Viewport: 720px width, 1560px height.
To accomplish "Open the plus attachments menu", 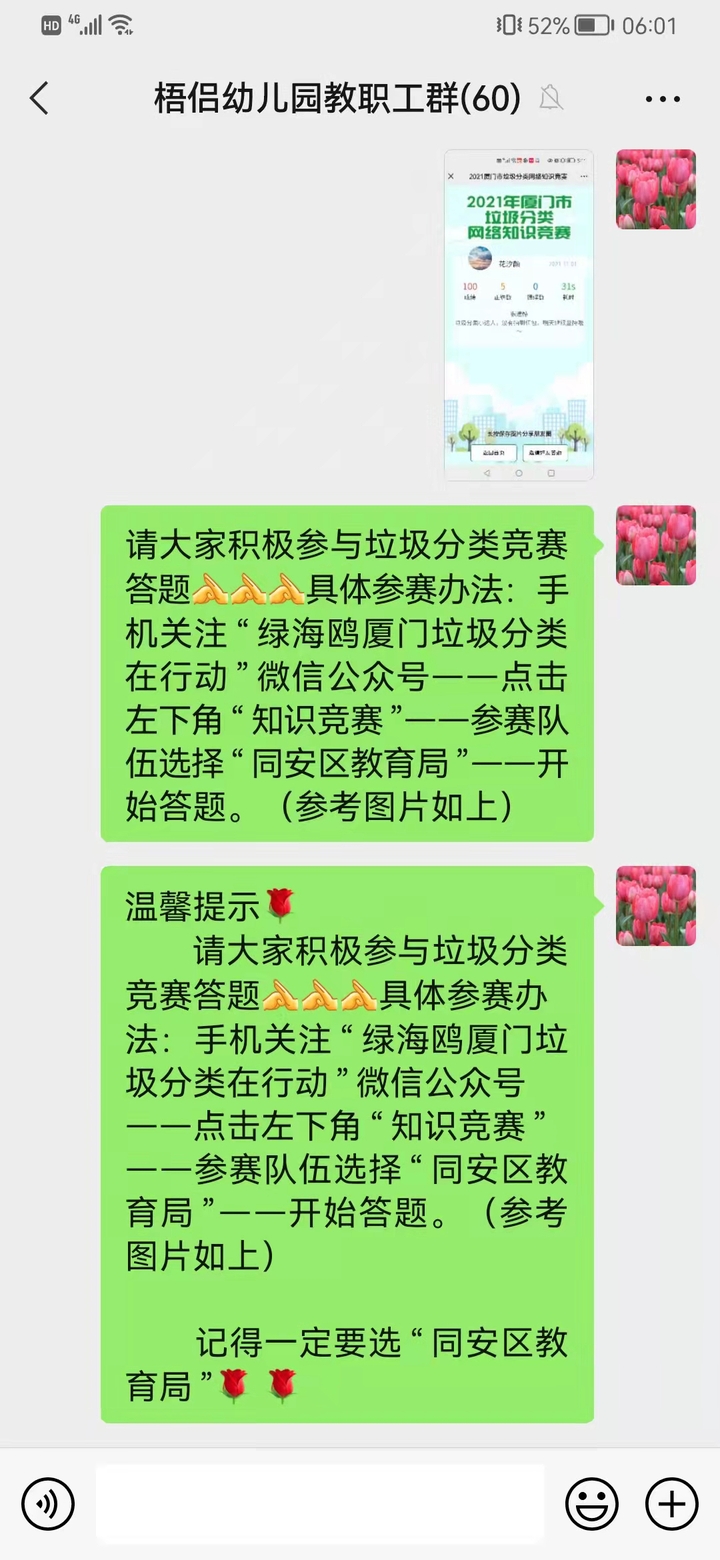I will click(x=671, y=1503).
